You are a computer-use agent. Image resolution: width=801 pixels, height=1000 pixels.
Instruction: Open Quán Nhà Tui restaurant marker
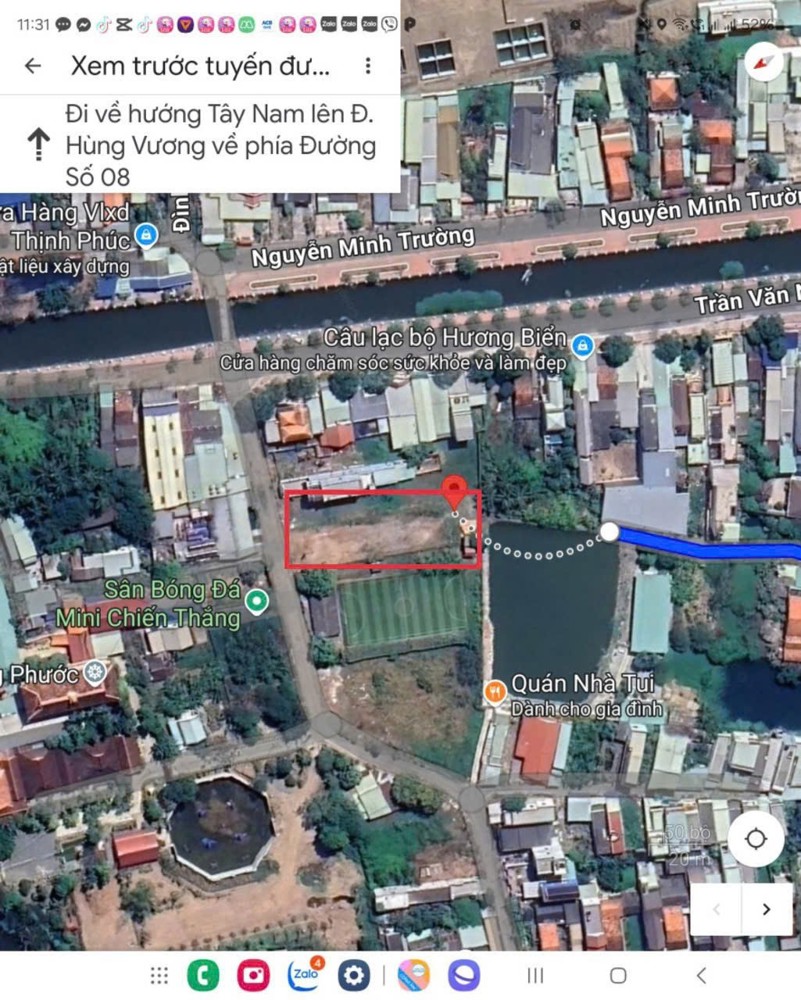point(494,690)
